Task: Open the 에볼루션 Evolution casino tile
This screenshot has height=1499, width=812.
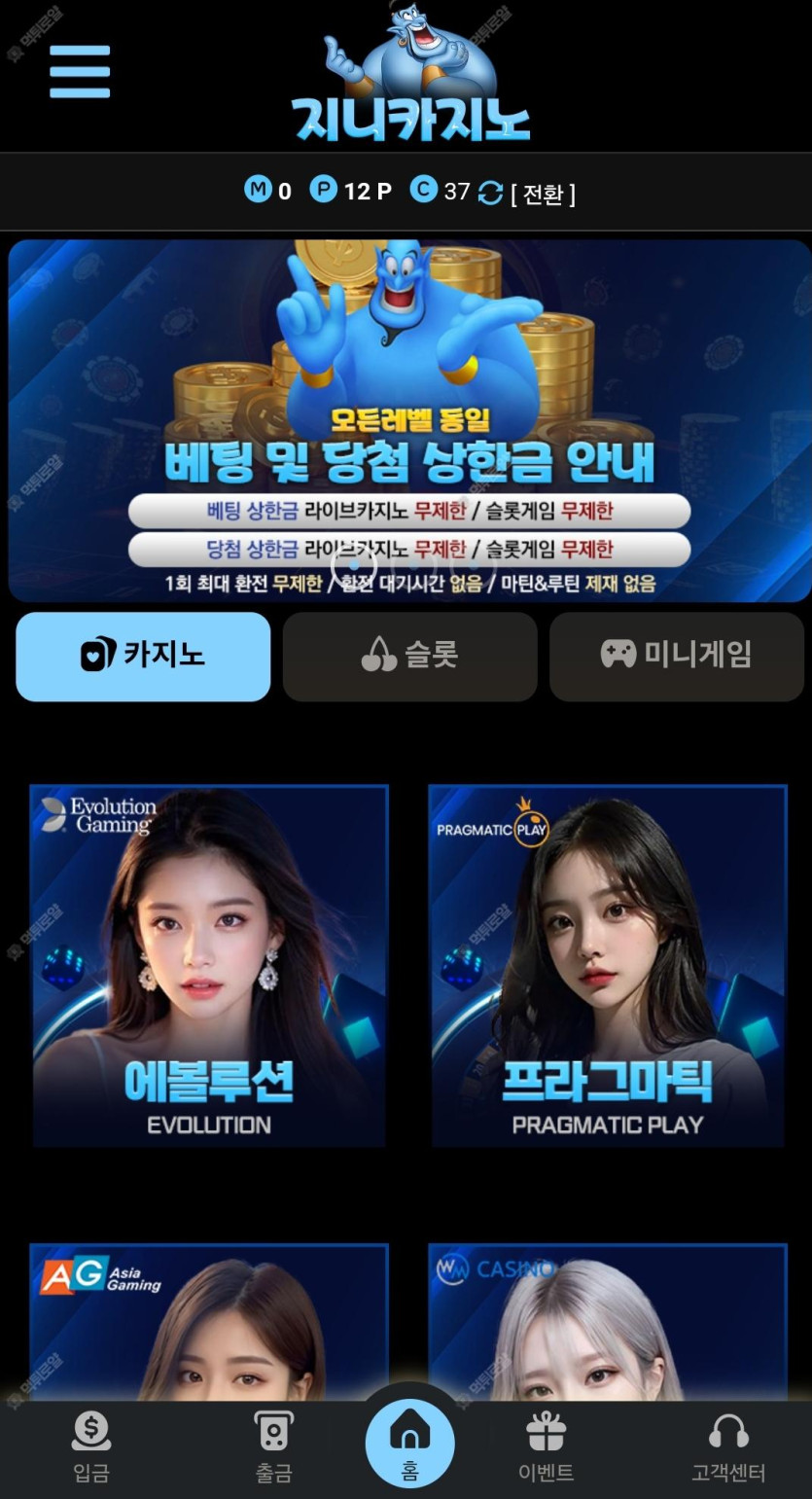Action: point(209,965)
